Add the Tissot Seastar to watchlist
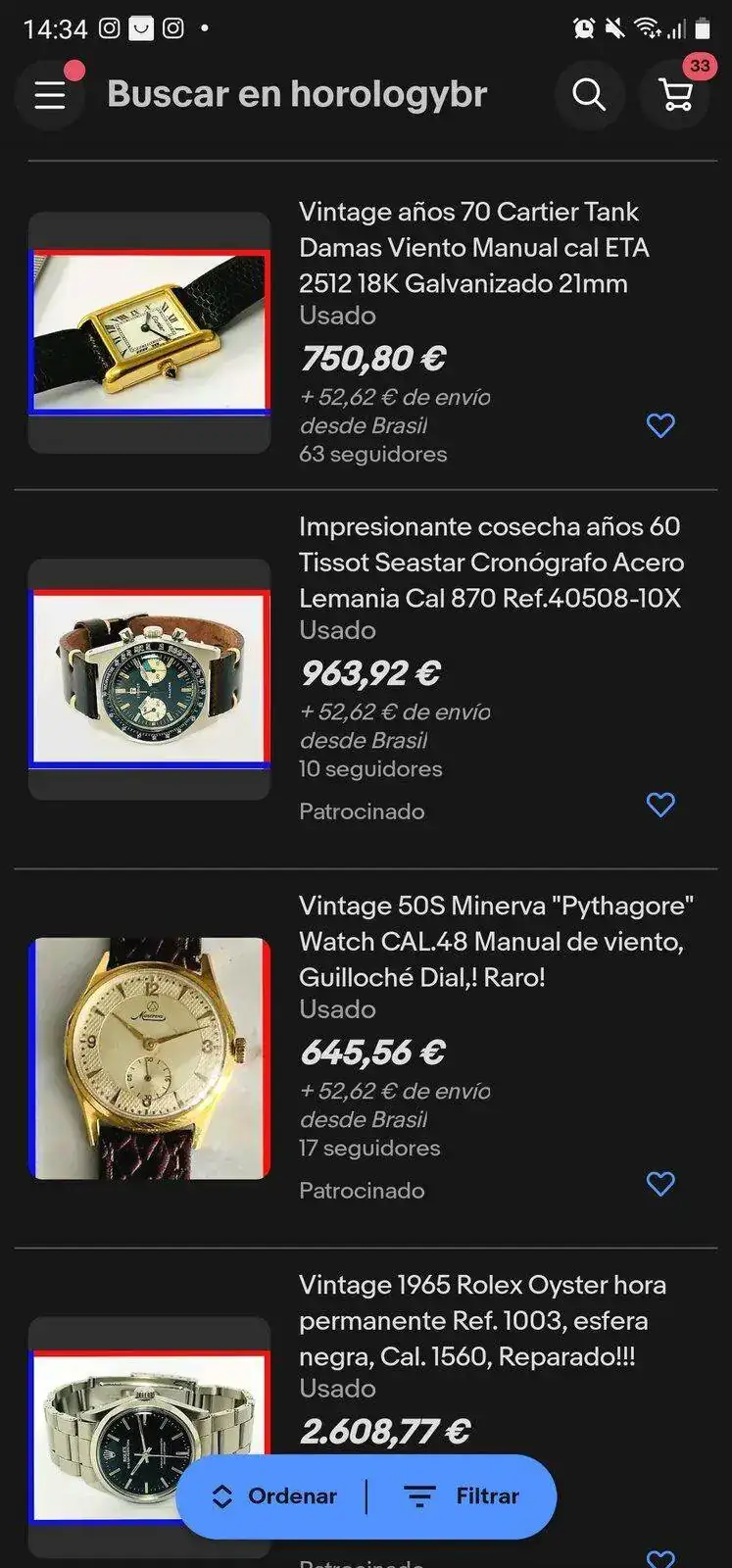Viewport: 732px width, 1568px height. pos(661,805)
